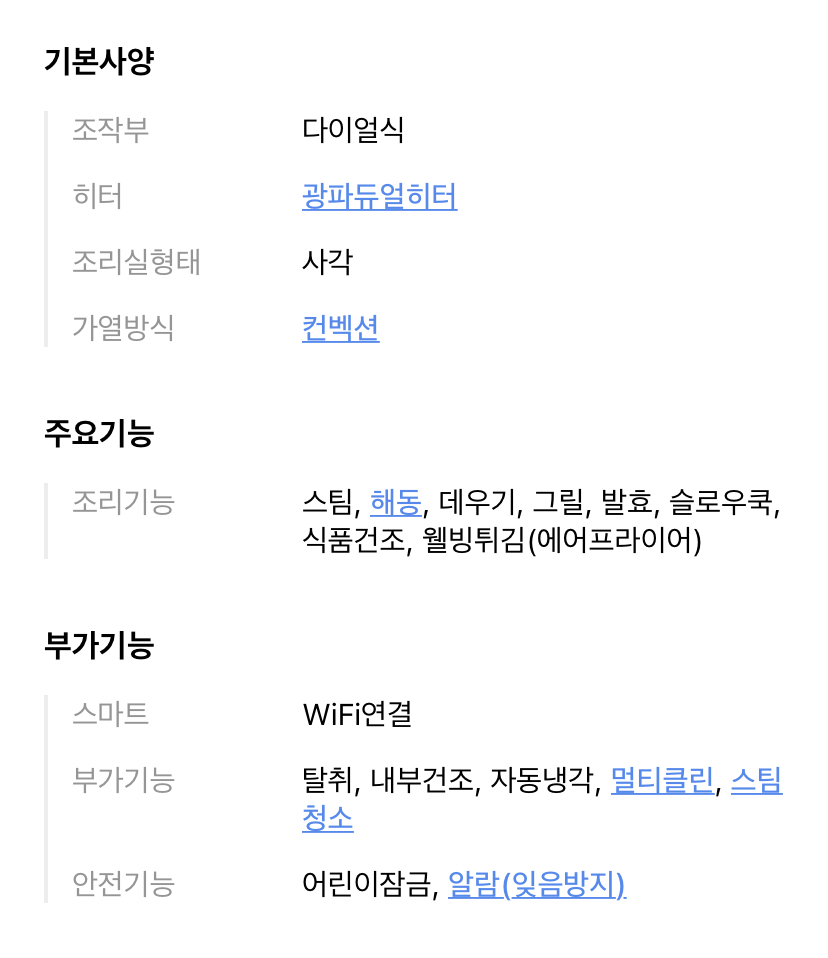Tap the 컨벡션 heating method link
This screenshot has height=958, width=828.
point(340,329)
